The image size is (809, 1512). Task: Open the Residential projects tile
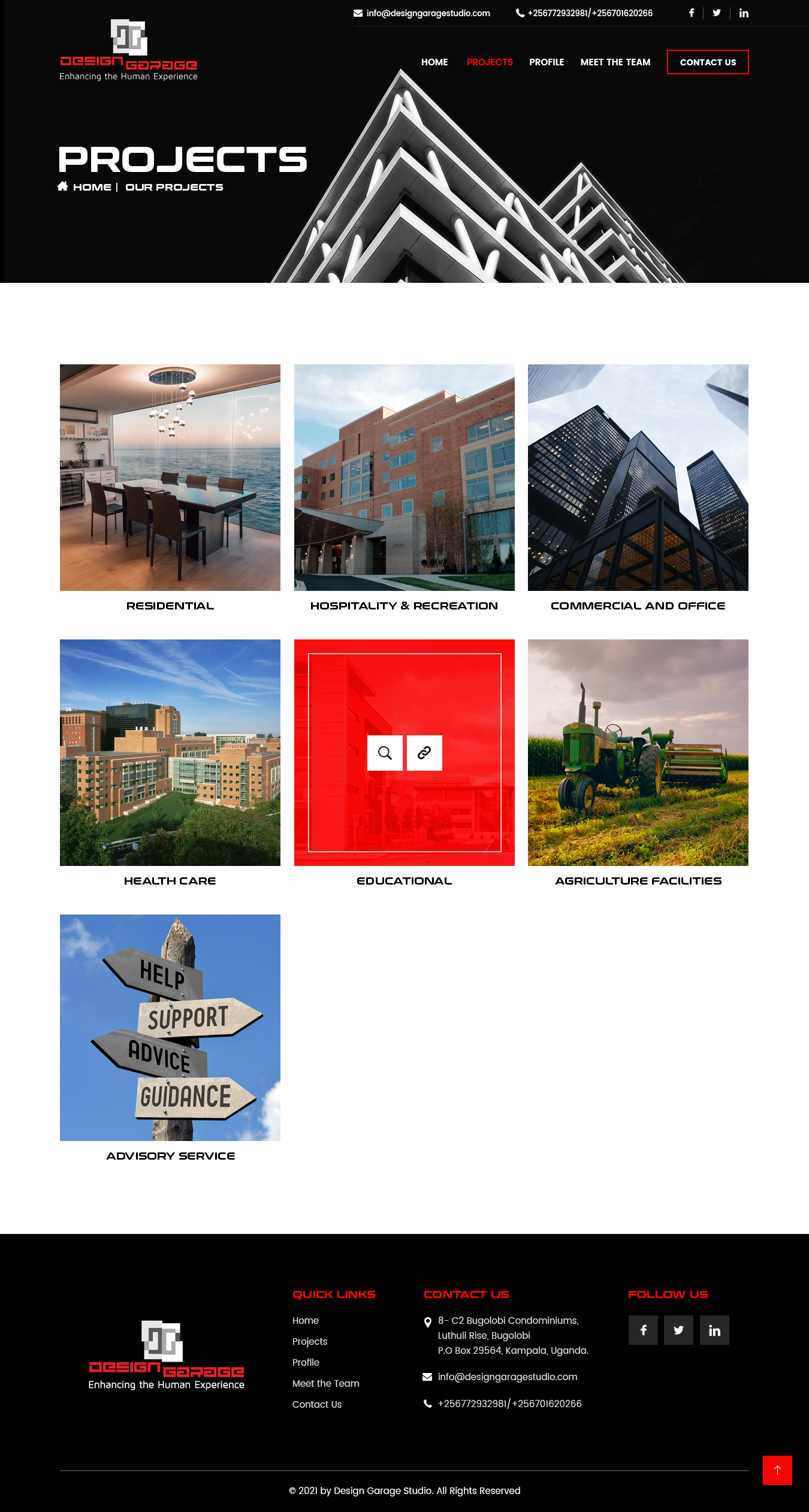coord(170,478)
